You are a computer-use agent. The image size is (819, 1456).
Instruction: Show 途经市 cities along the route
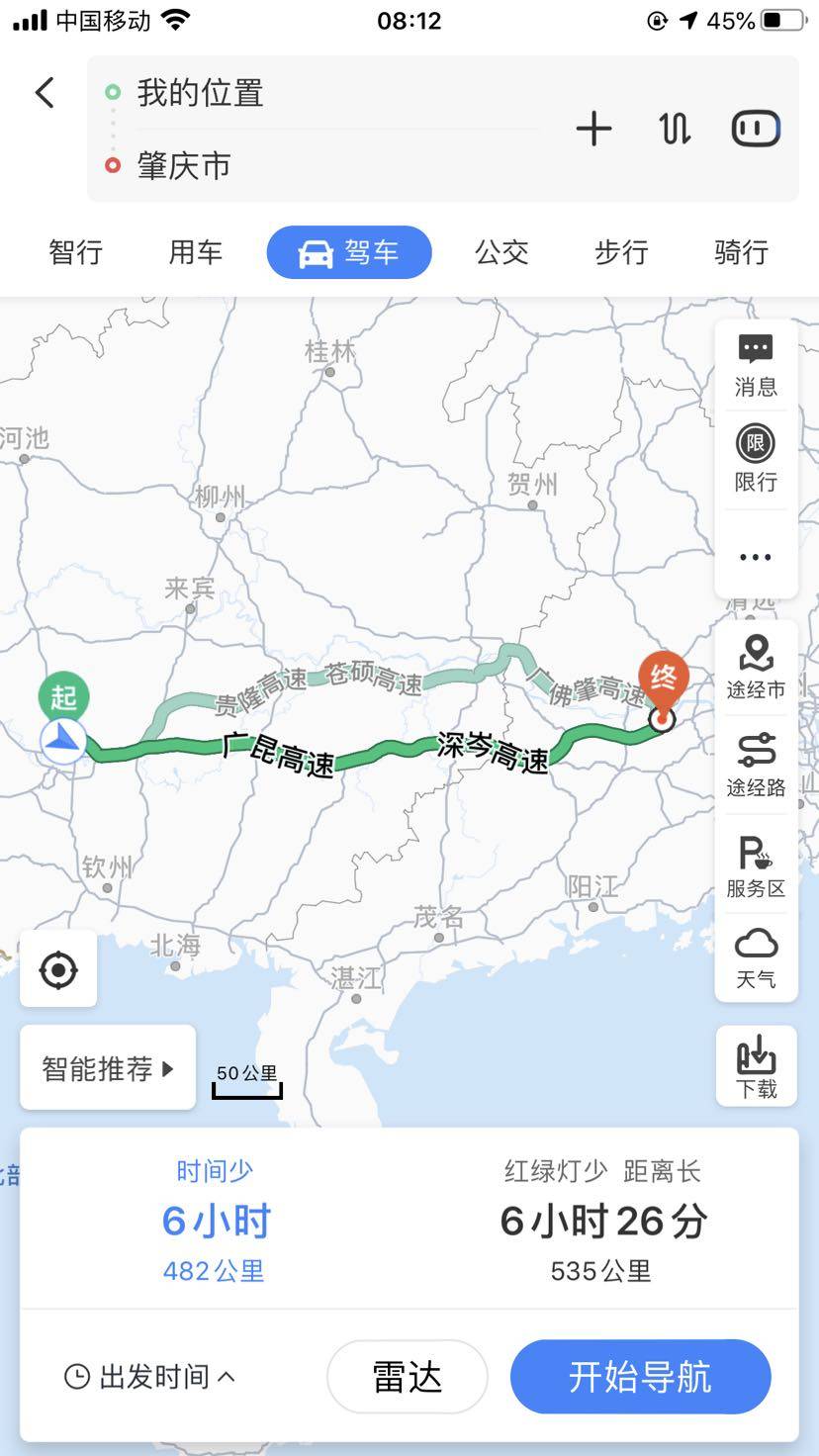click(756, 668)
